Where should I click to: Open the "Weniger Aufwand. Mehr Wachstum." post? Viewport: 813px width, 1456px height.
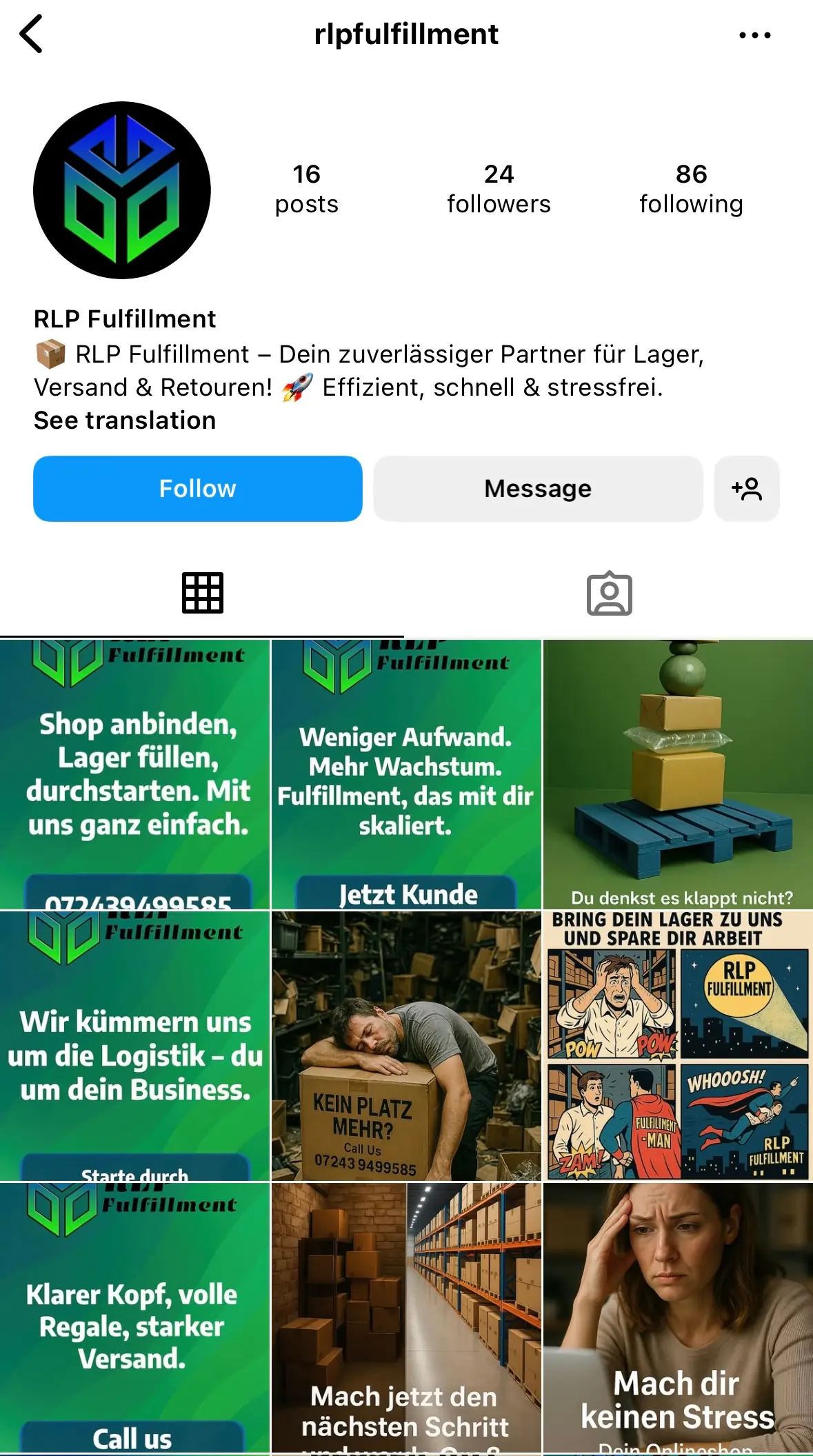pos(406,774)
